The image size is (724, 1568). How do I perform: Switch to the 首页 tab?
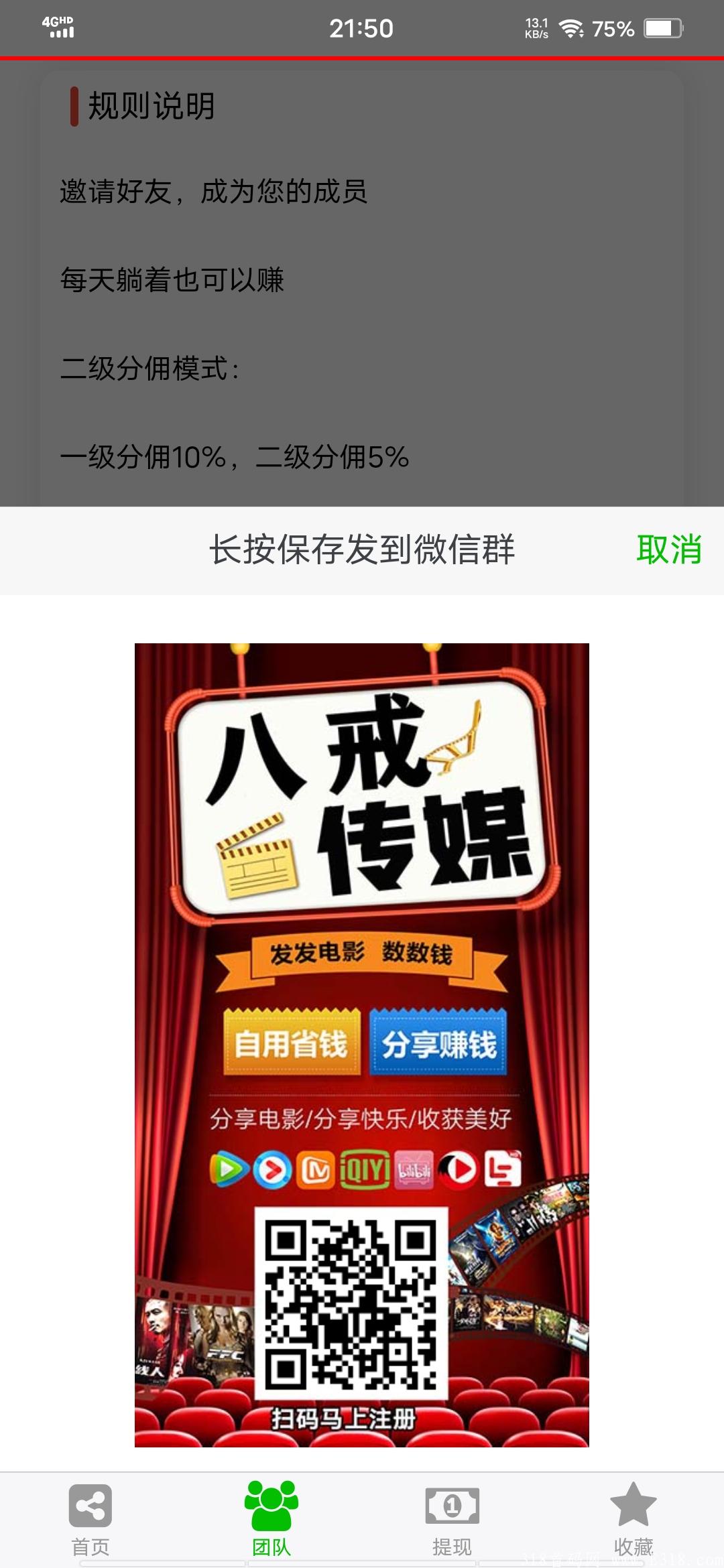coord(90,1518)
